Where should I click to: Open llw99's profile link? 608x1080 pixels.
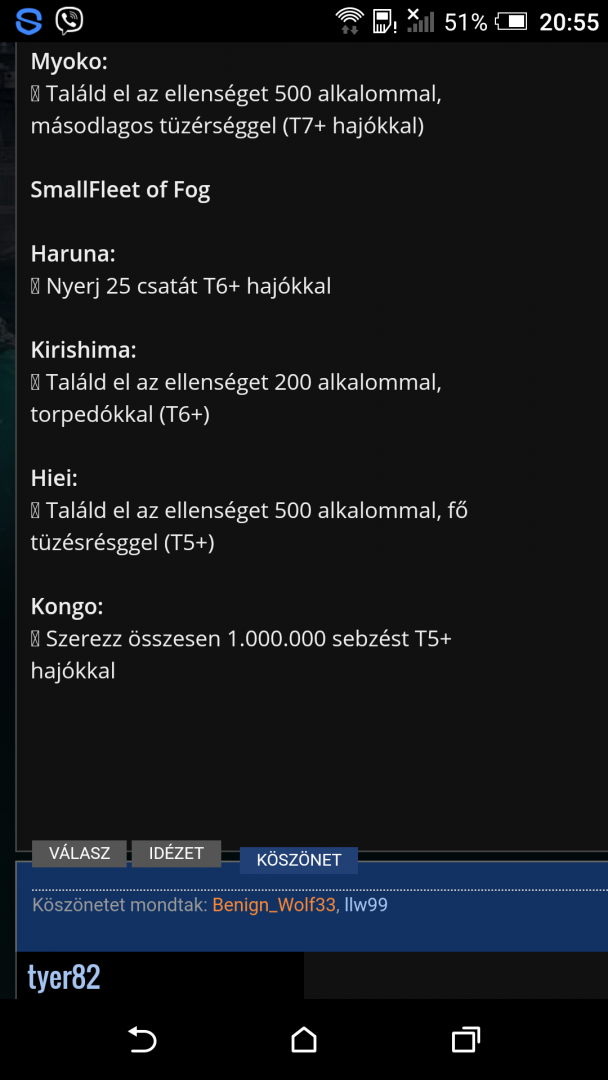click(x=366, y=905)
